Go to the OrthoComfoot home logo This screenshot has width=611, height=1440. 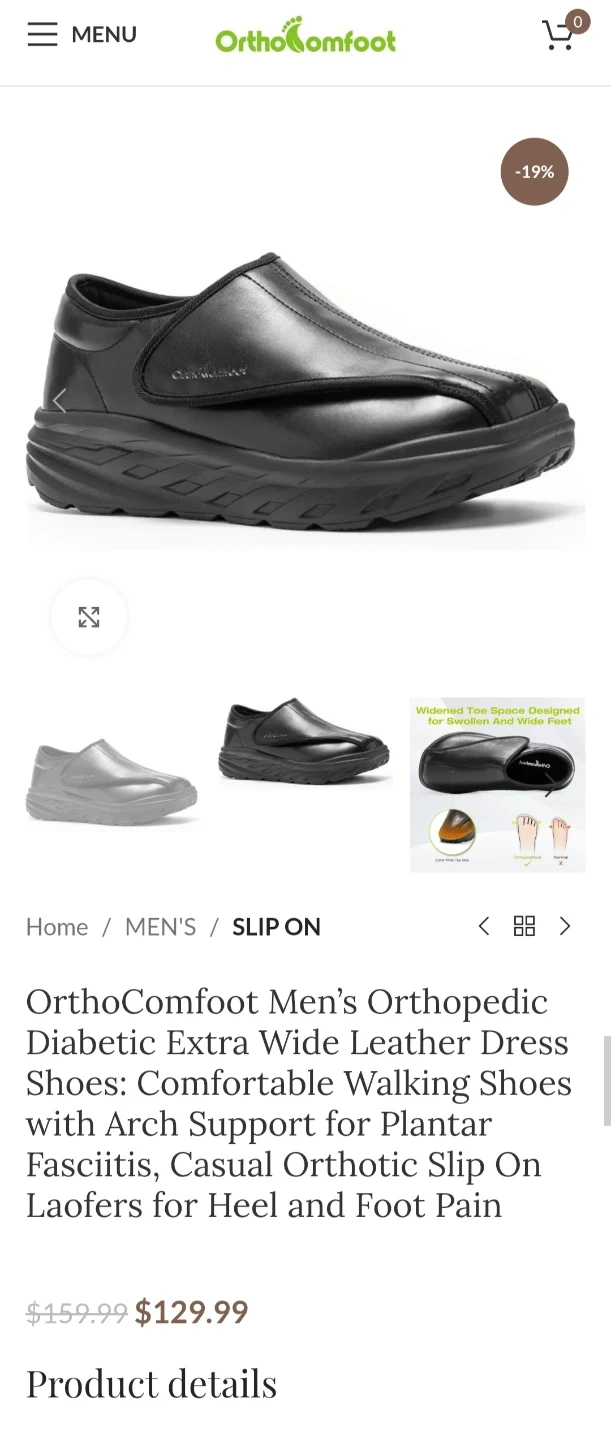tap(305, 37)
